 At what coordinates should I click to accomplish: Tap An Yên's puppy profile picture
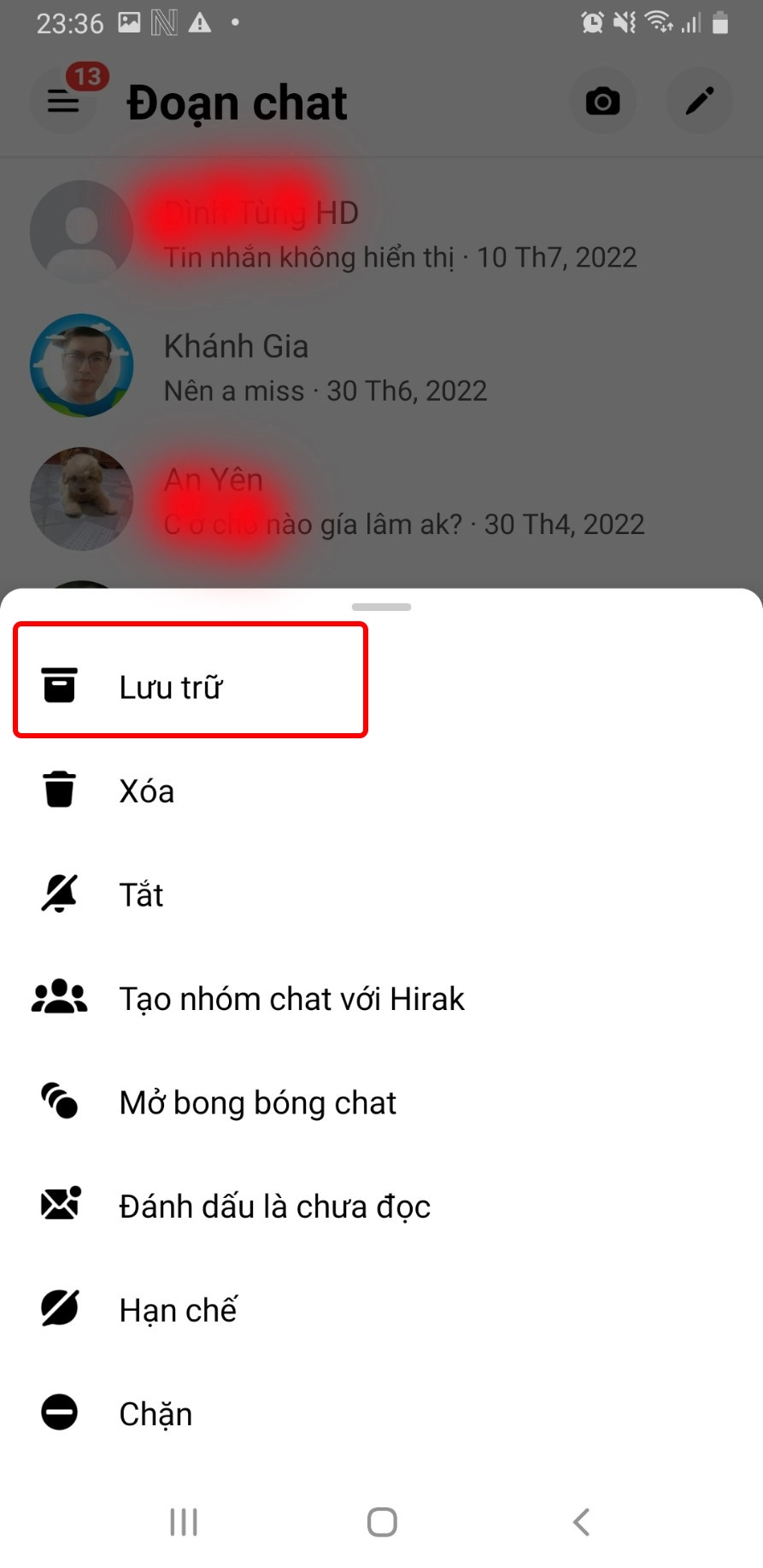coord(81,499)
